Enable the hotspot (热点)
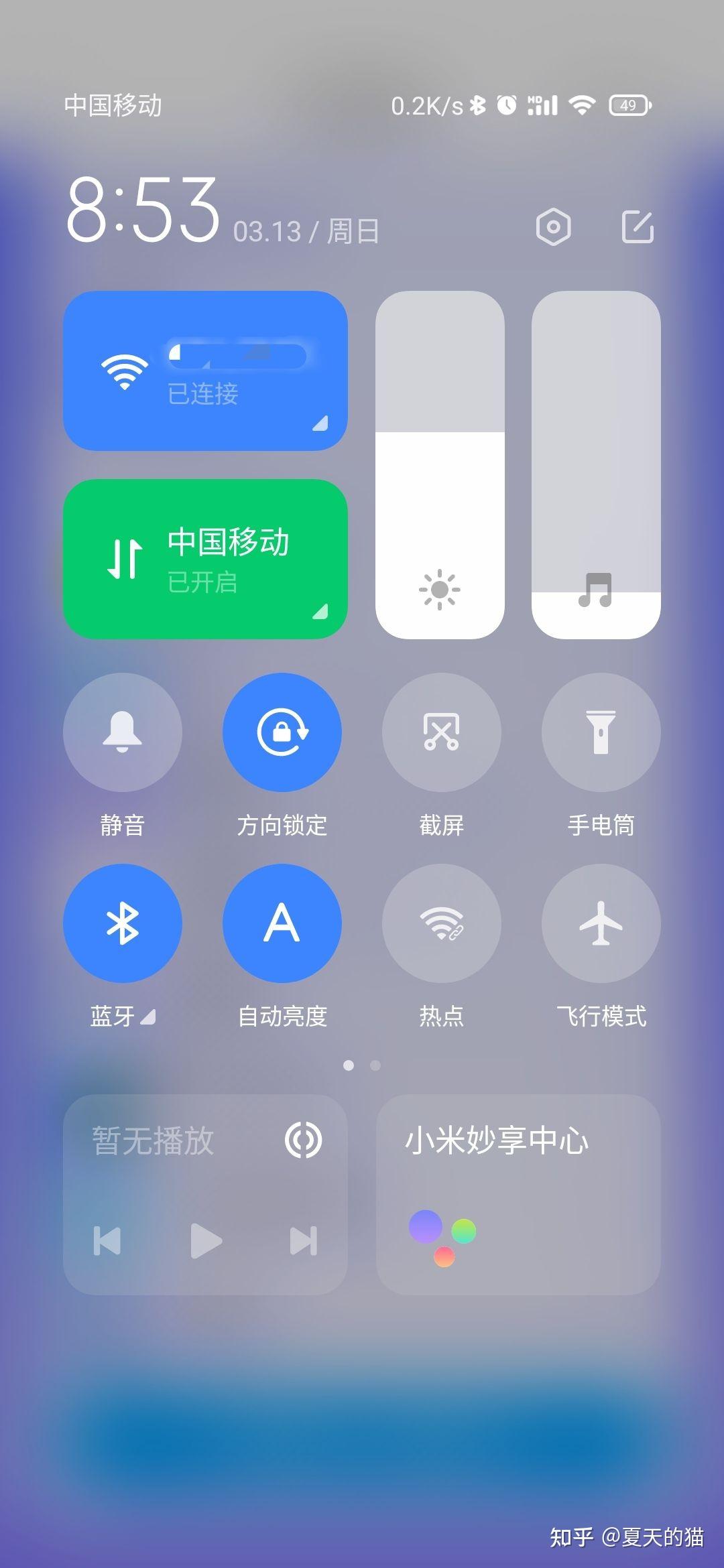724x1568 pixels. pyautogui.click(x=442, y=923)
